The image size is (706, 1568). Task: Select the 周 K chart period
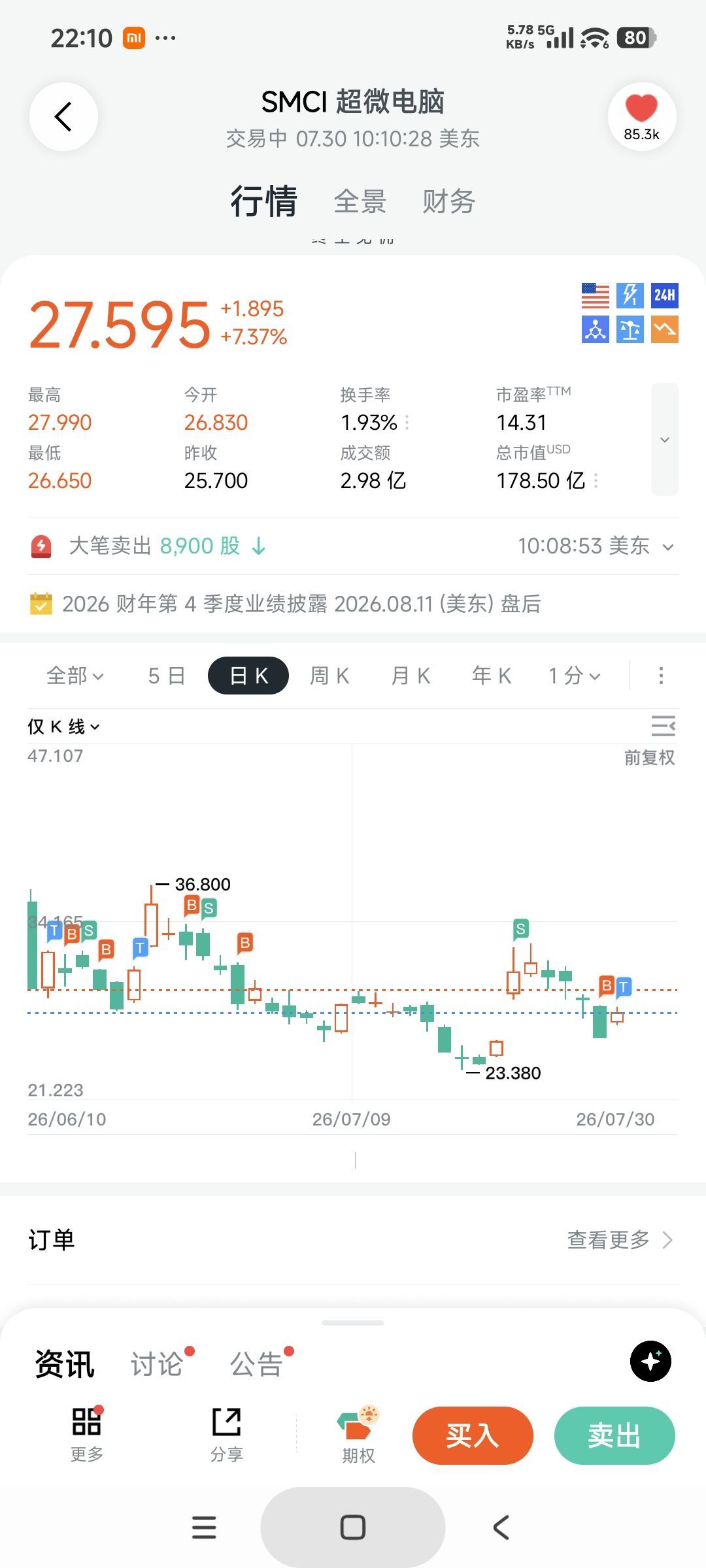click(x=329, y=676)
